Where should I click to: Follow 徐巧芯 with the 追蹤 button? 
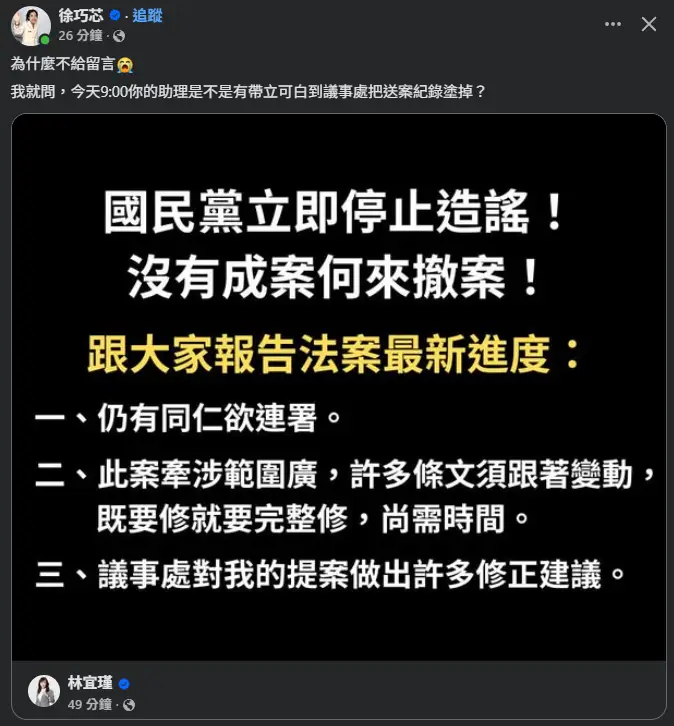pyautogui.click(x=147, y=16)
